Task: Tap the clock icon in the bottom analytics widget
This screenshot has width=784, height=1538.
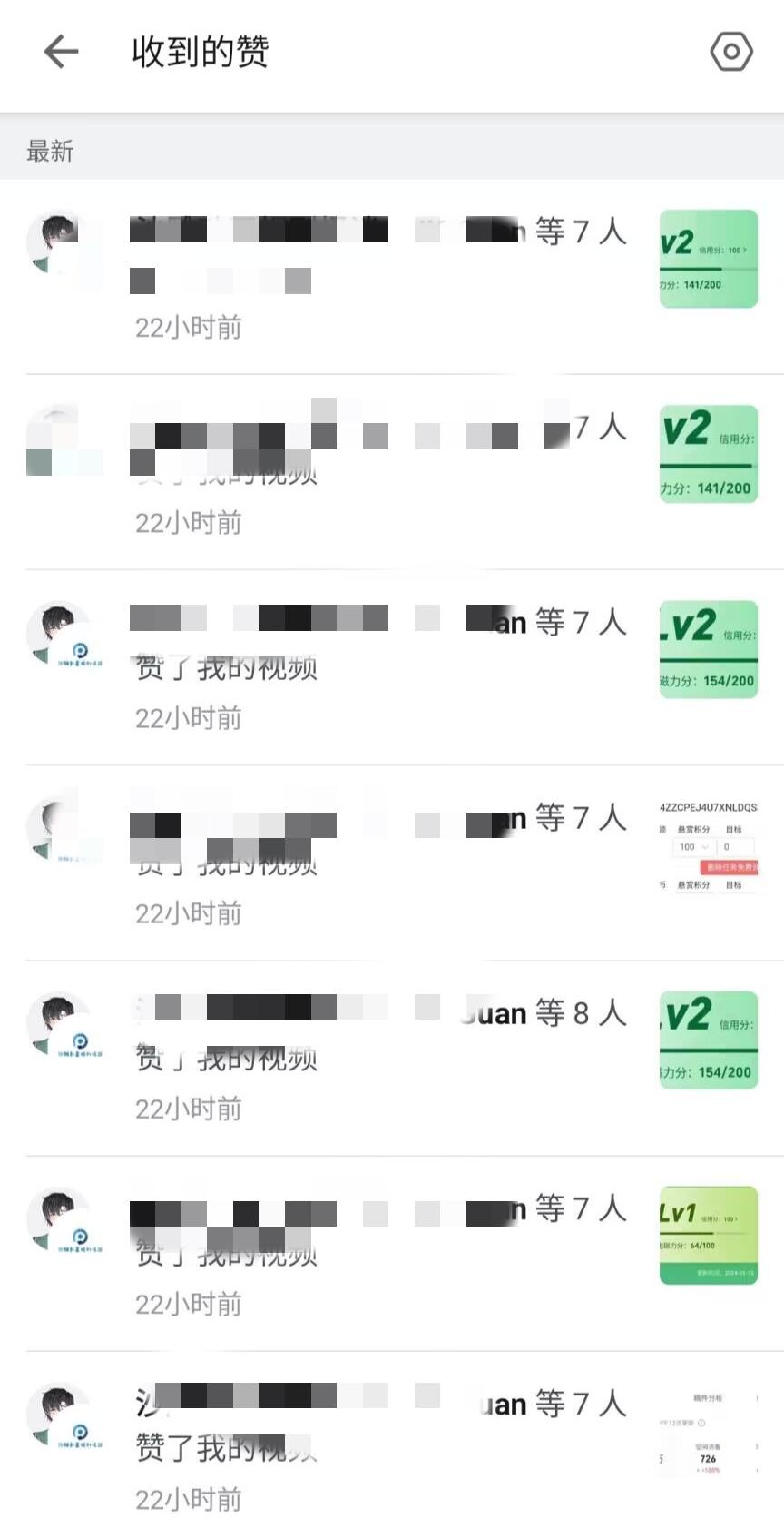Action: tap(702, 1423)
